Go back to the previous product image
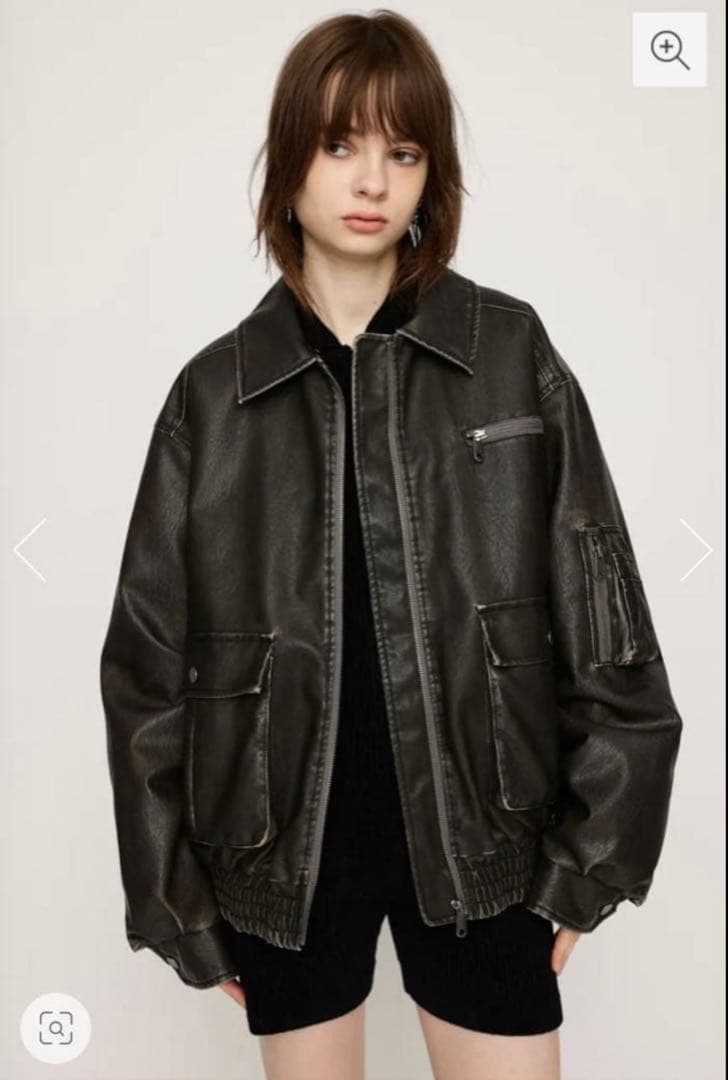728x1080 pixels. (x=30, y=549)
